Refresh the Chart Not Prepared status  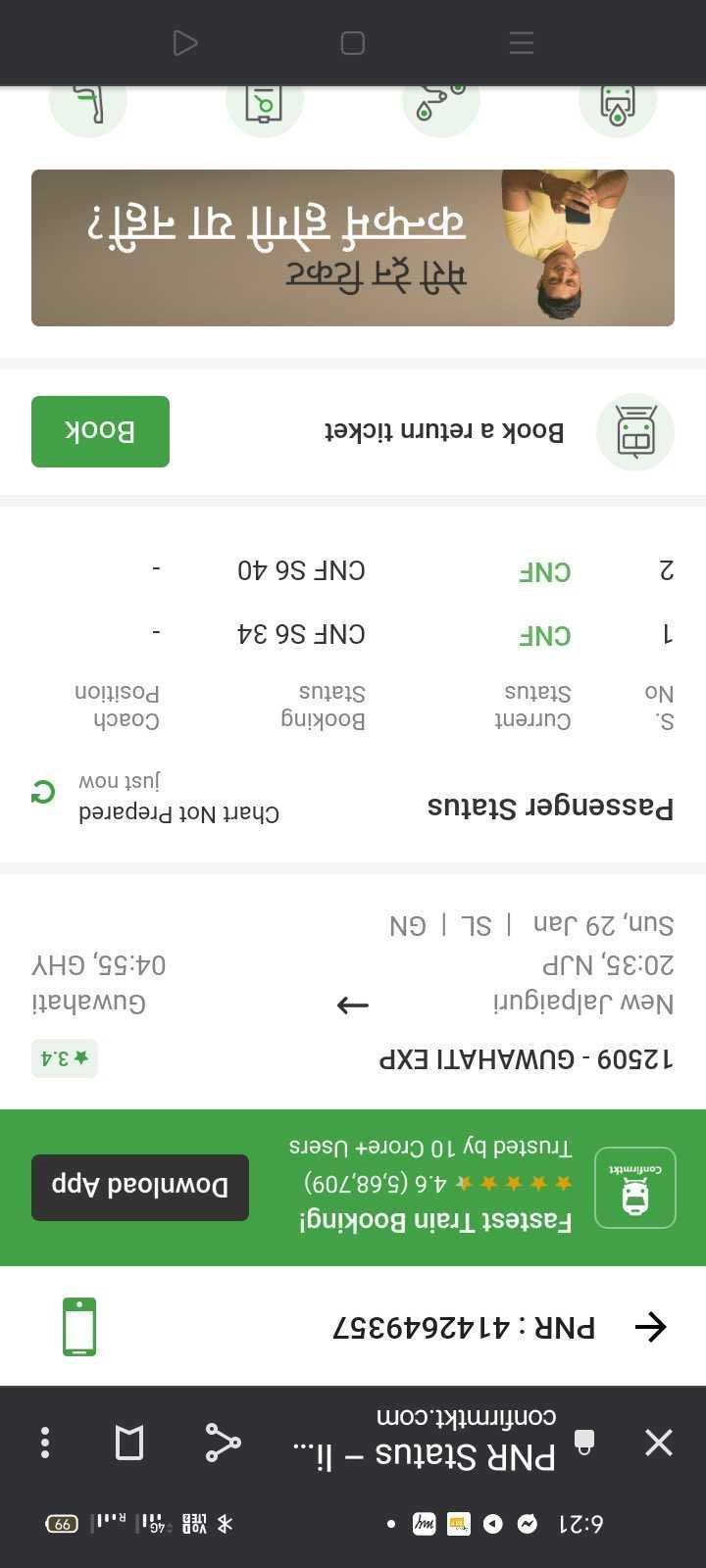(43, 793)
